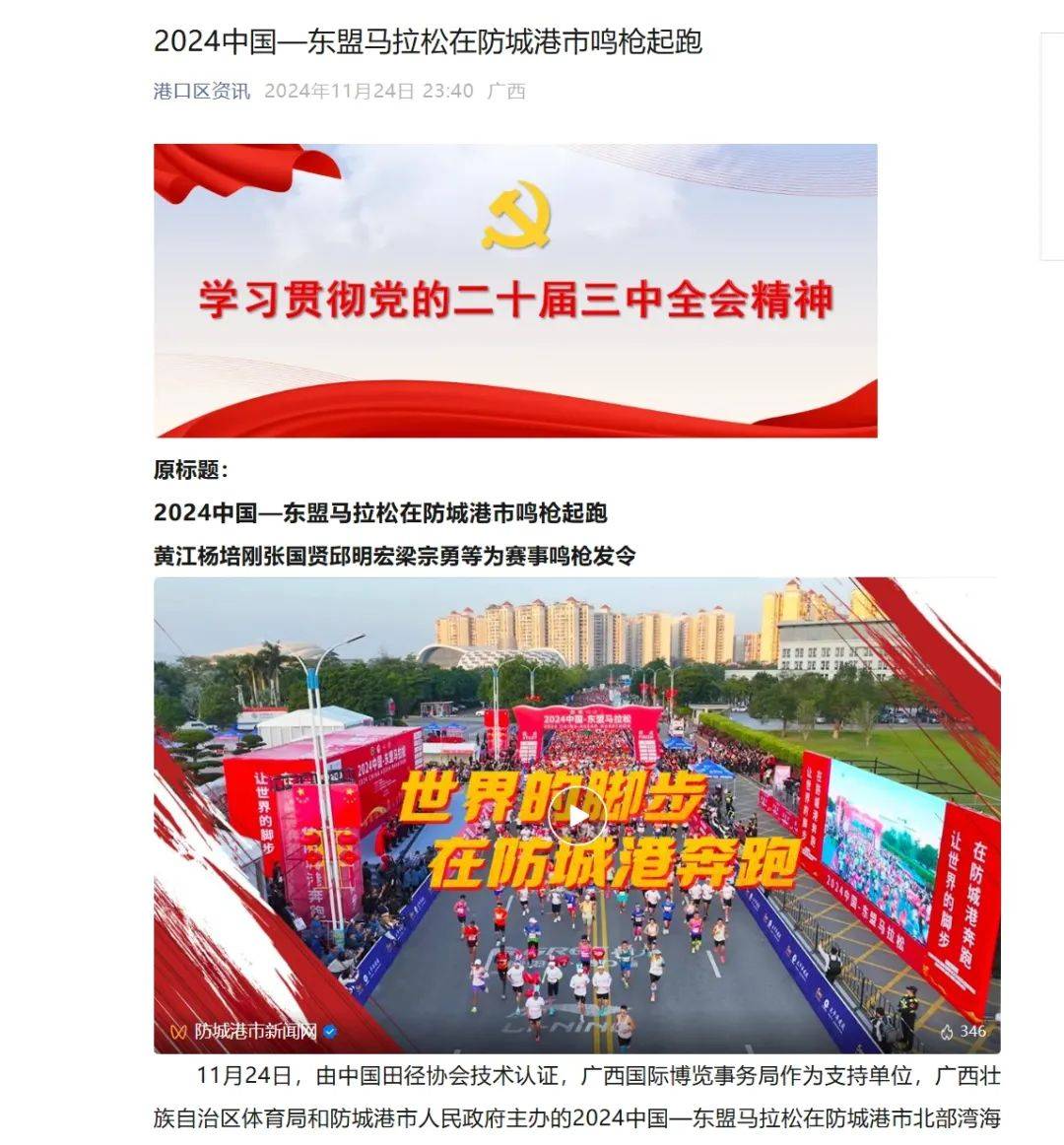Play the marathon video

[577, 815]
